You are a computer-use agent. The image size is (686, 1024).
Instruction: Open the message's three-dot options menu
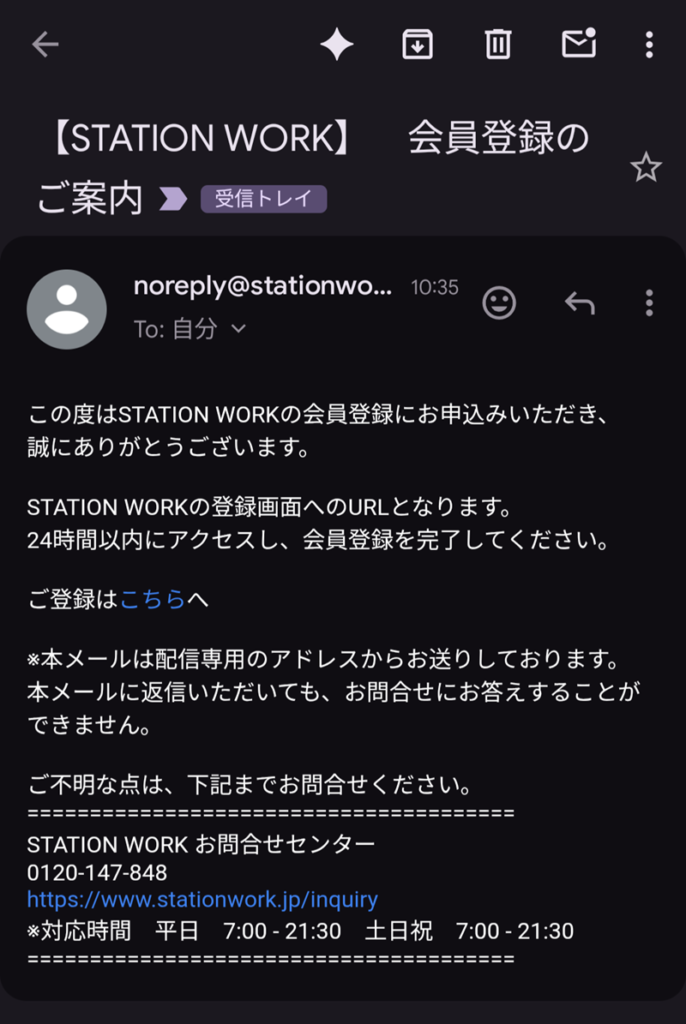click(649, 302)
